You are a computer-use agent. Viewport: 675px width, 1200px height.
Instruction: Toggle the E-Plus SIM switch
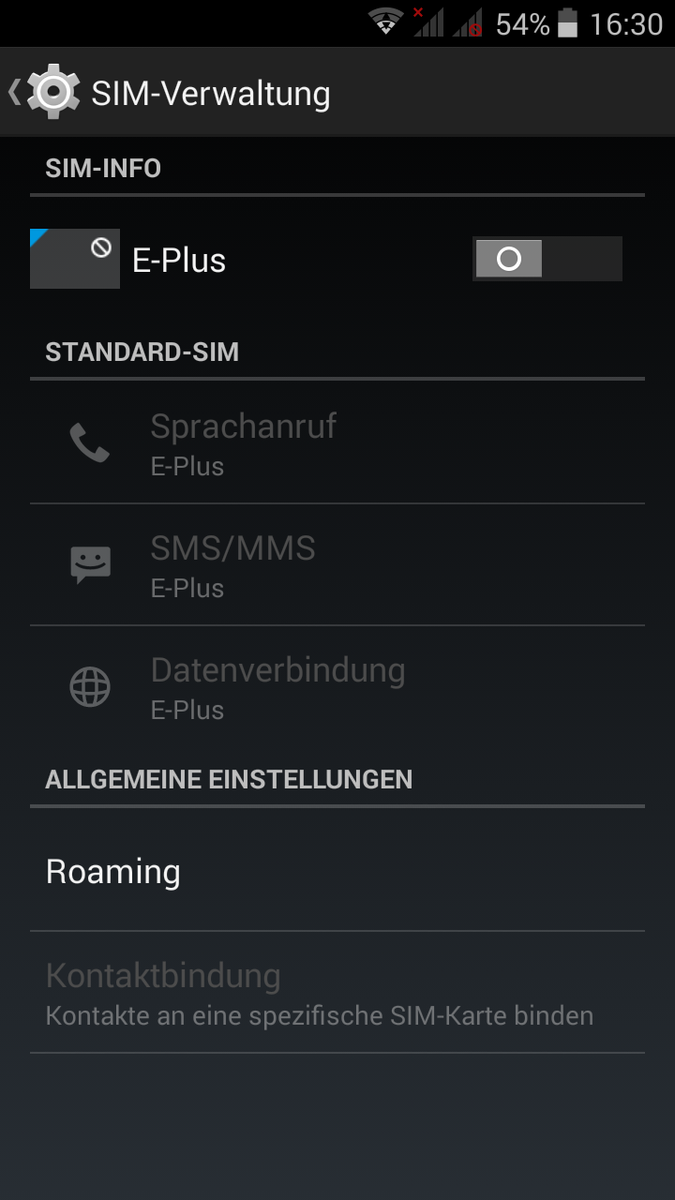(546, 259)
